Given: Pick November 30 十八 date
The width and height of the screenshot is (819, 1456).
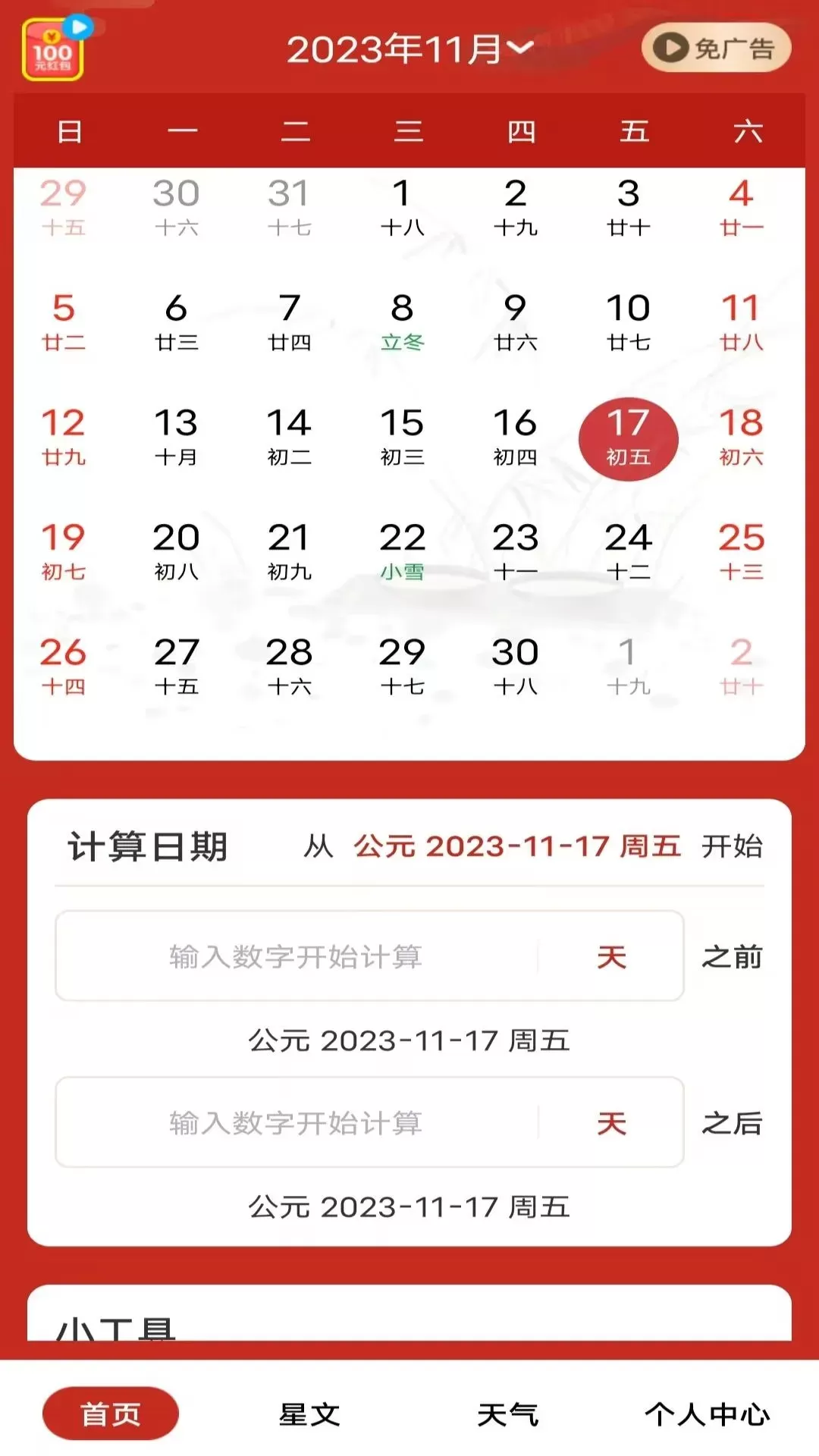Looking at the screenshot, I should point(516,666).
